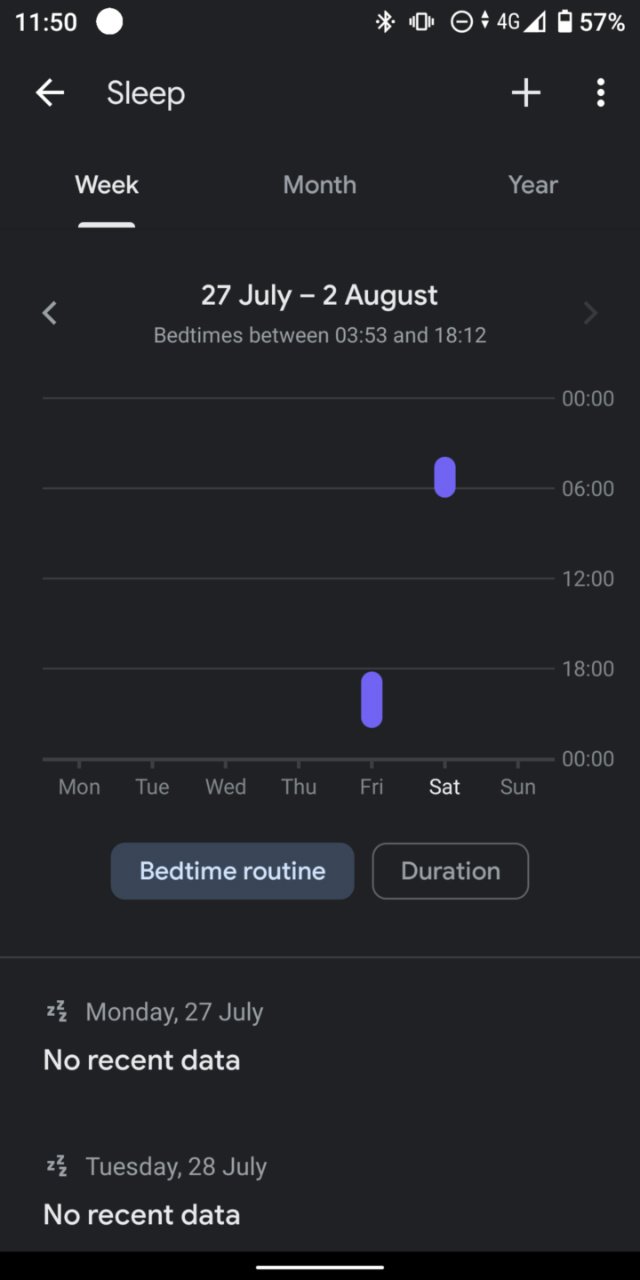Tap Saturday's bedtime bar in the chart
The height and width of the screenshot is (1280, 640).
(x=445, y=477)
